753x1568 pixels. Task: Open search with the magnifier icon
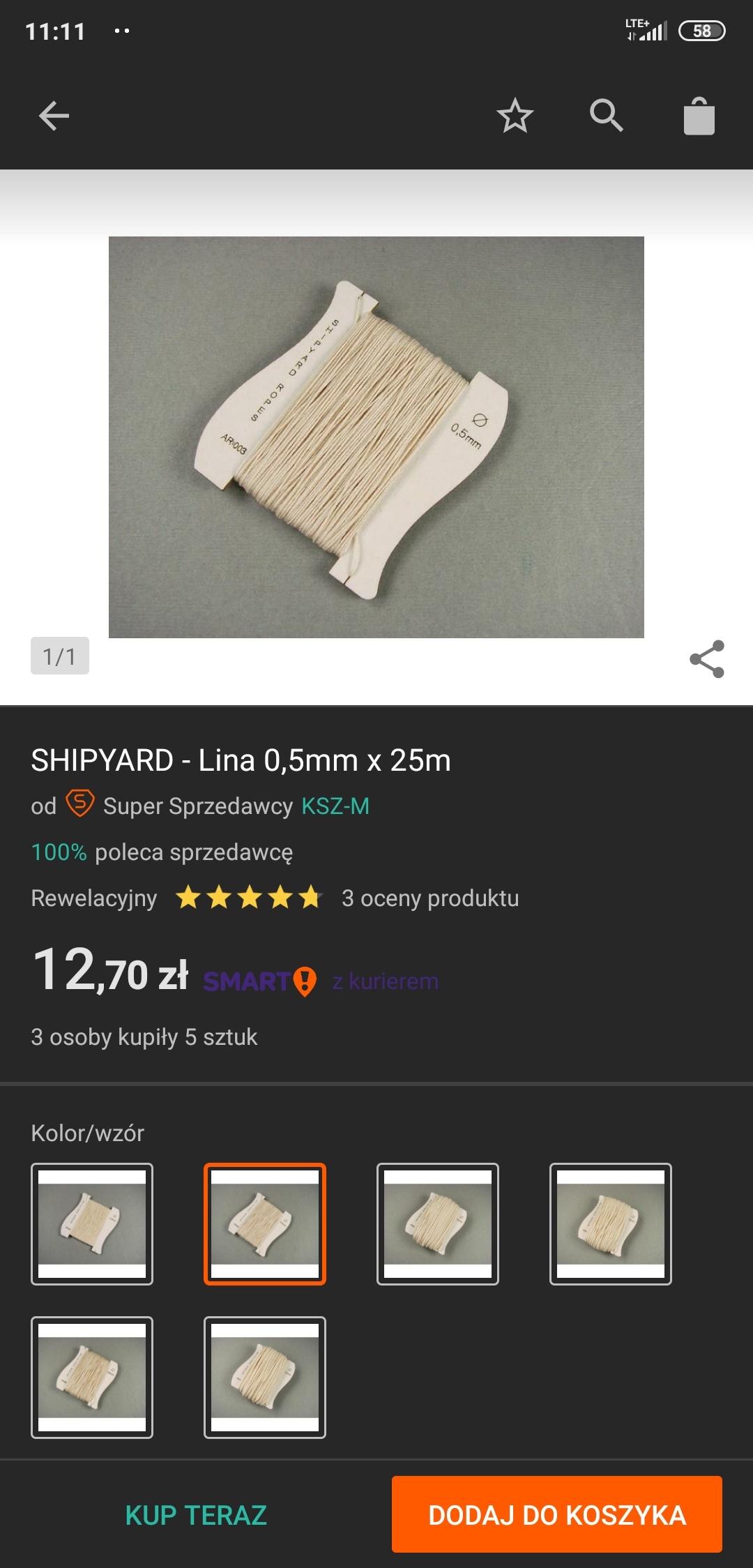coord(606,116)
